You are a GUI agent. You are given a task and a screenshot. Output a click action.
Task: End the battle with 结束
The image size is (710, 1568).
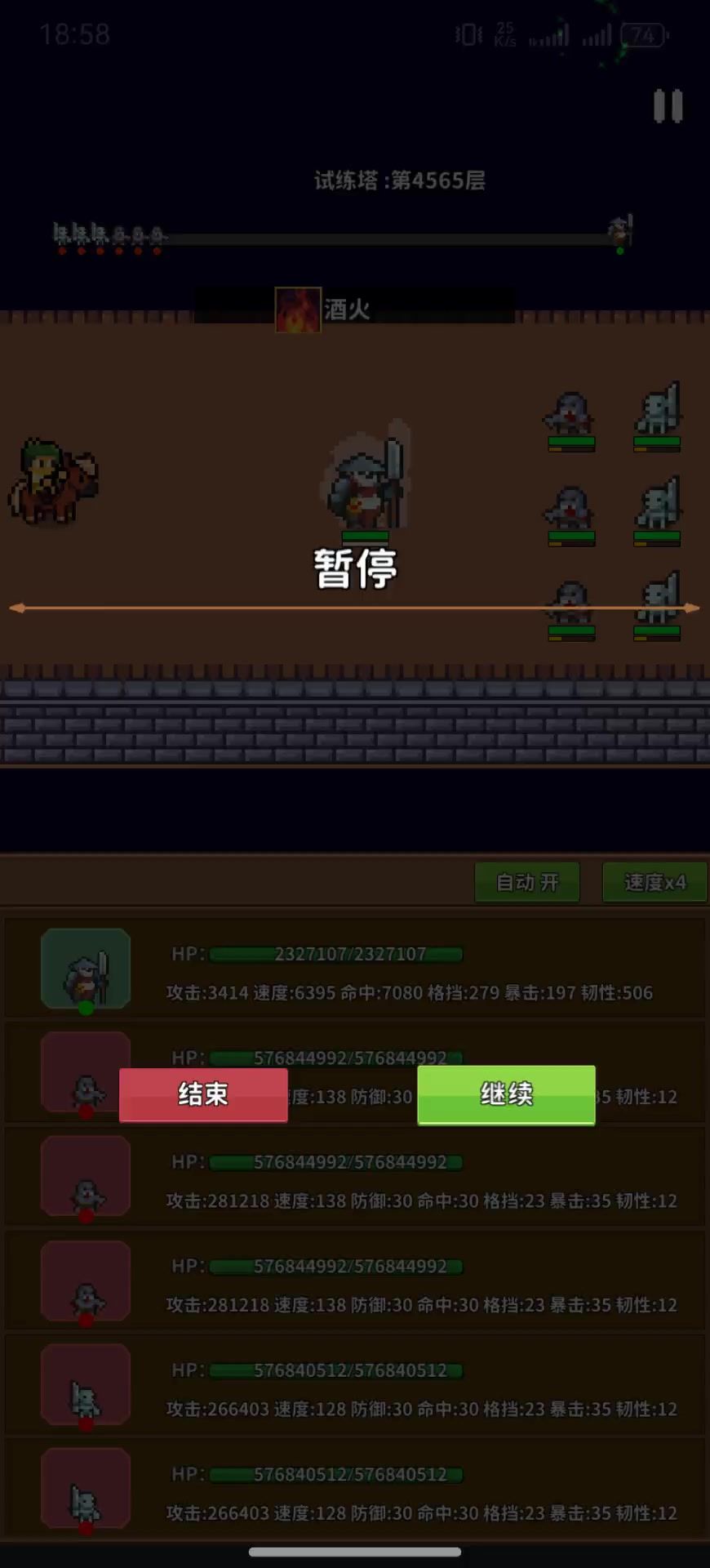[203, 1094]
